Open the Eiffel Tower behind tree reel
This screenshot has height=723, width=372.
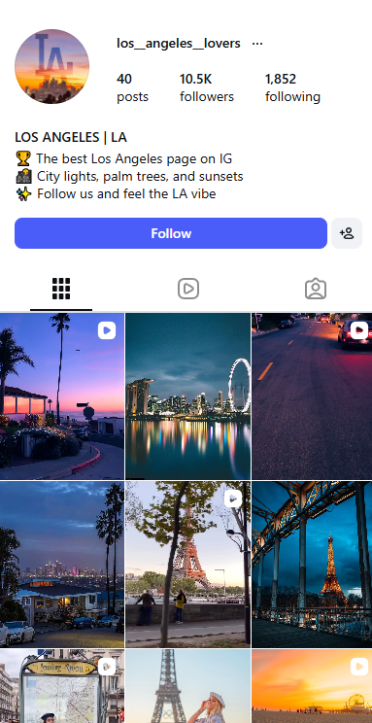pyautogui.click(x=188, y=564)
